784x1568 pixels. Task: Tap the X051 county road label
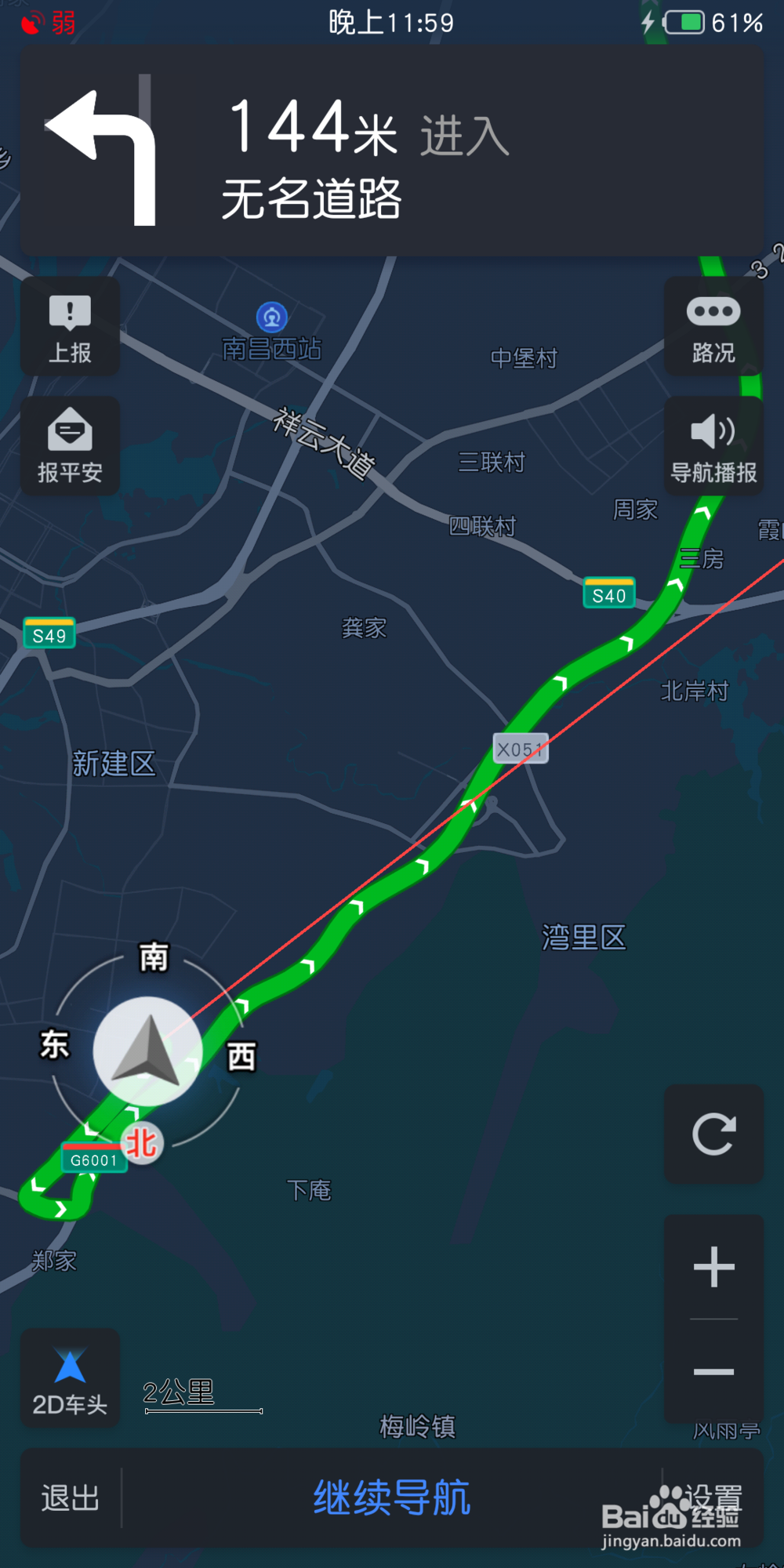(520, 749)
